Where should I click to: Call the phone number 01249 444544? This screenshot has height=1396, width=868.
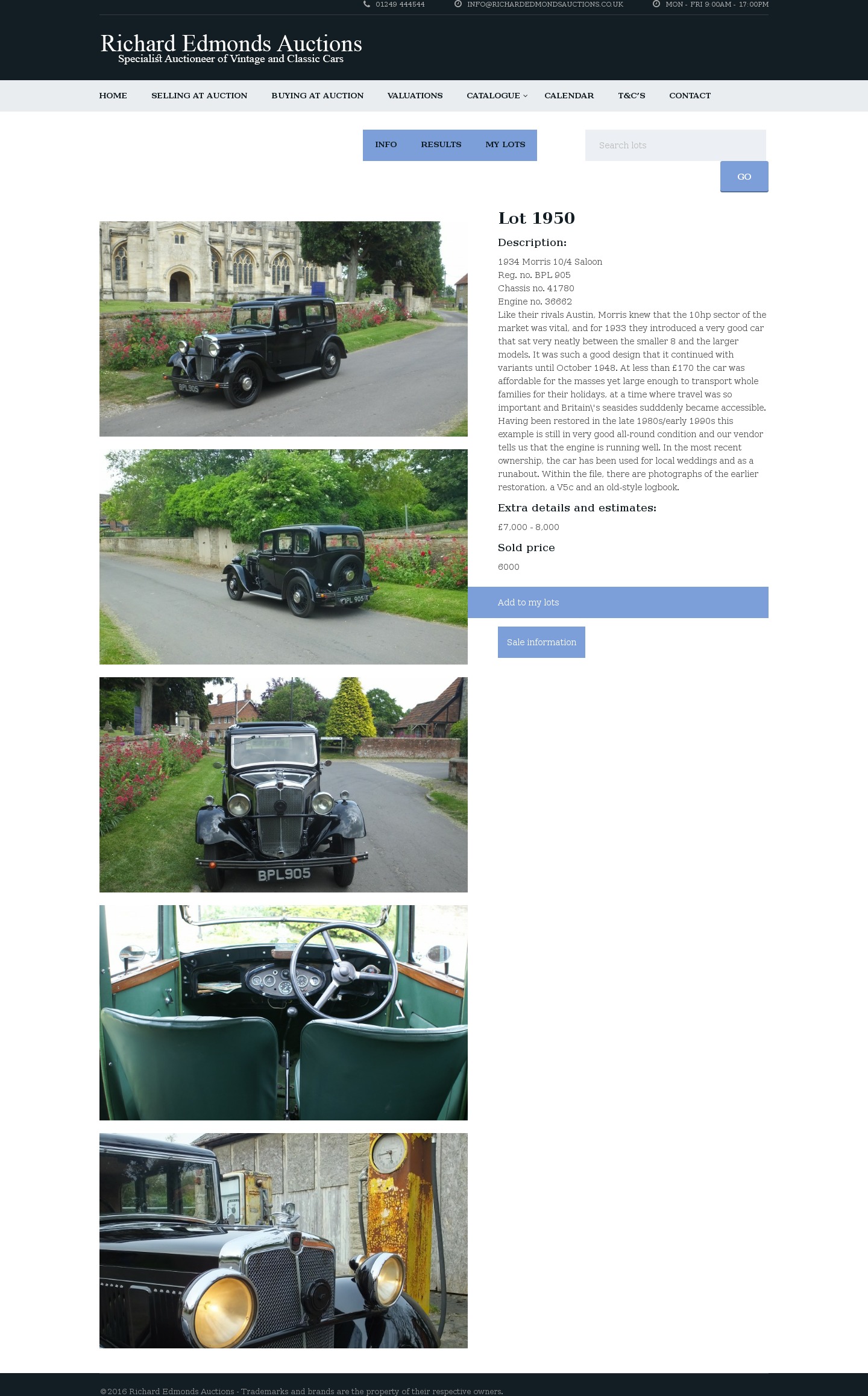(x=400, y=4)
